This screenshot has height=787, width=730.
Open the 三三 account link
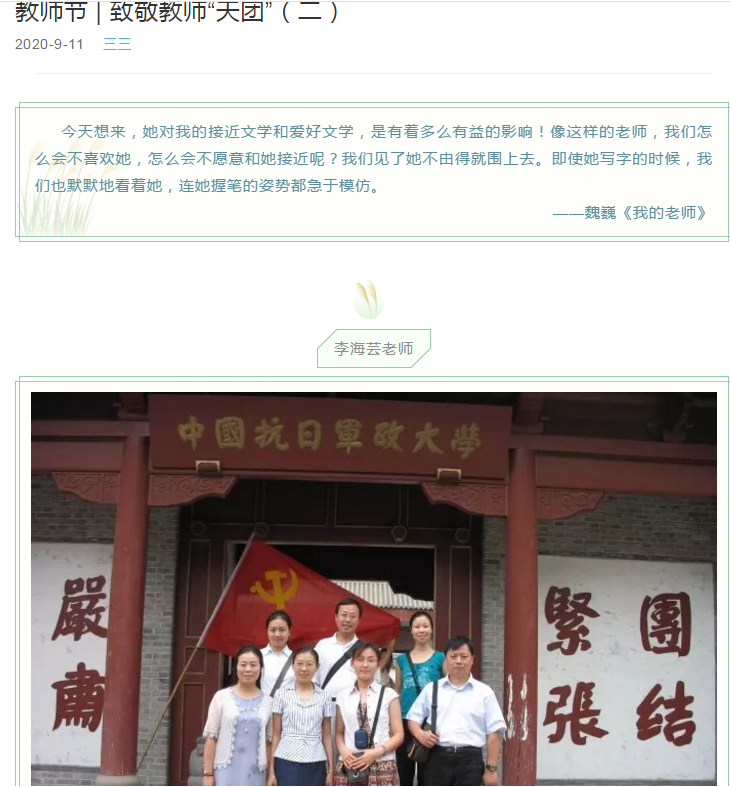pyautogui.click(x=117, y=45)
